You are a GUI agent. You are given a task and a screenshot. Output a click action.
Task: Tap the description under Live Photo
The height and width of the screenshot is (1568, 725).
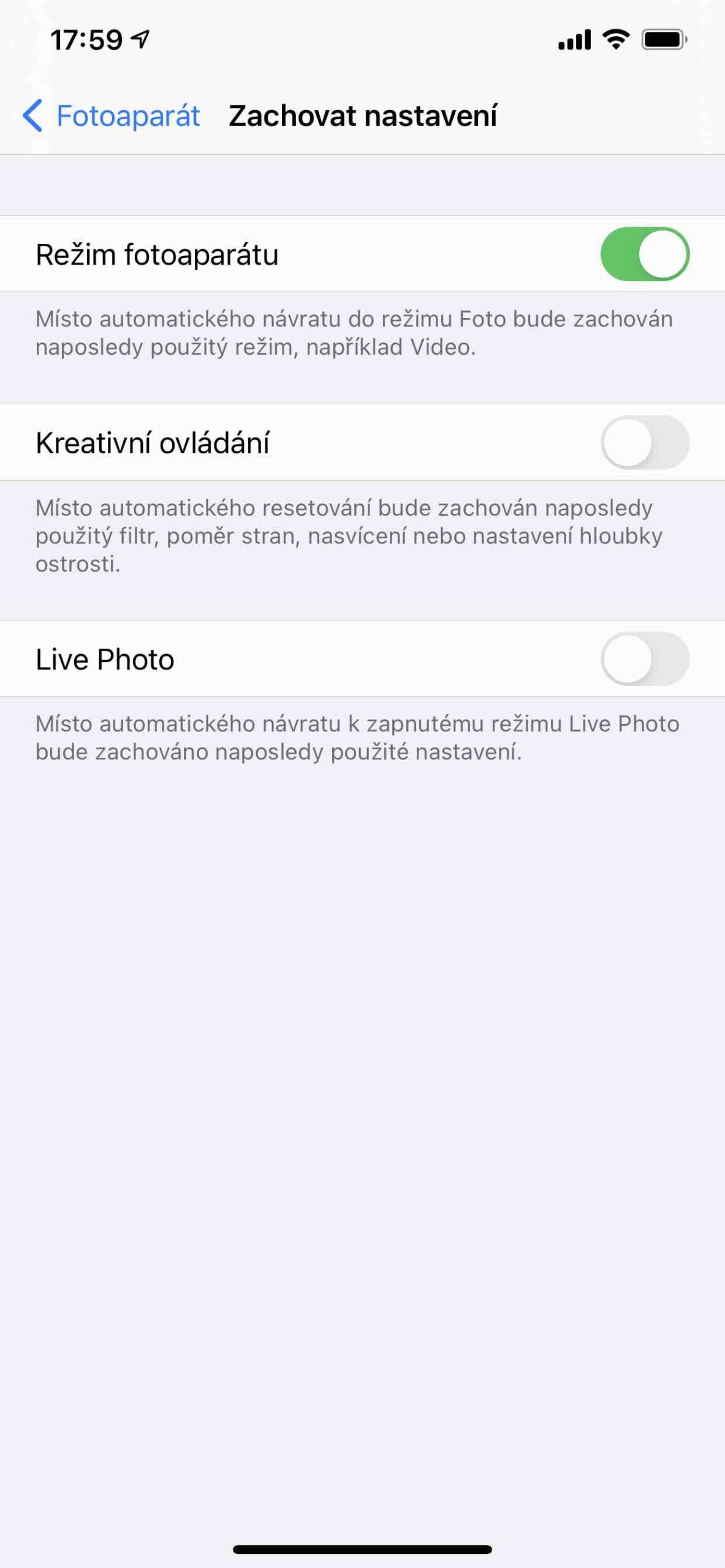coord(355,738)
